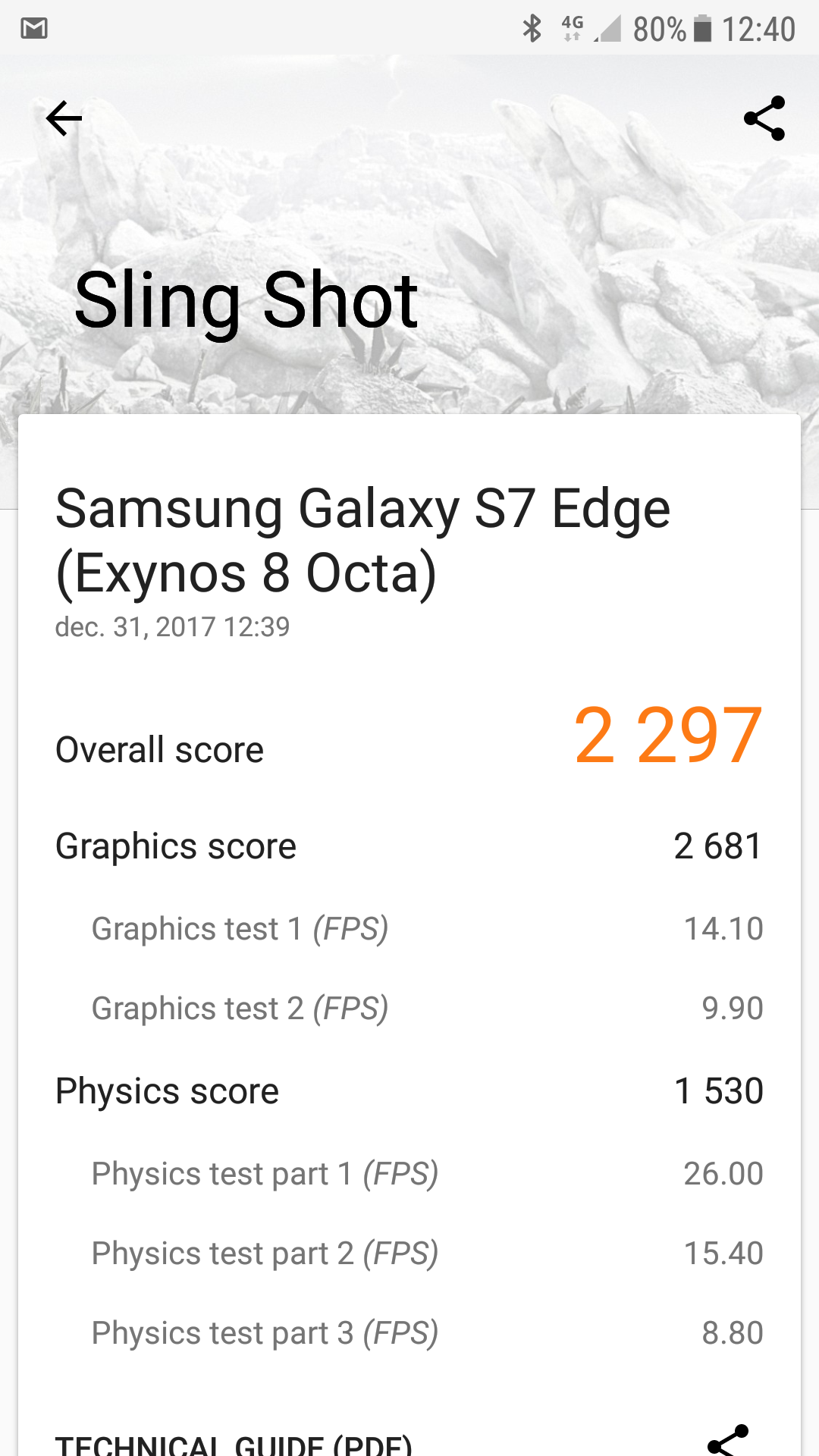Screen dimensions: 819x1456
Task: Open the Technical Guide (PDF) link
Action: pyautogui.click(x=234, y=1444)
